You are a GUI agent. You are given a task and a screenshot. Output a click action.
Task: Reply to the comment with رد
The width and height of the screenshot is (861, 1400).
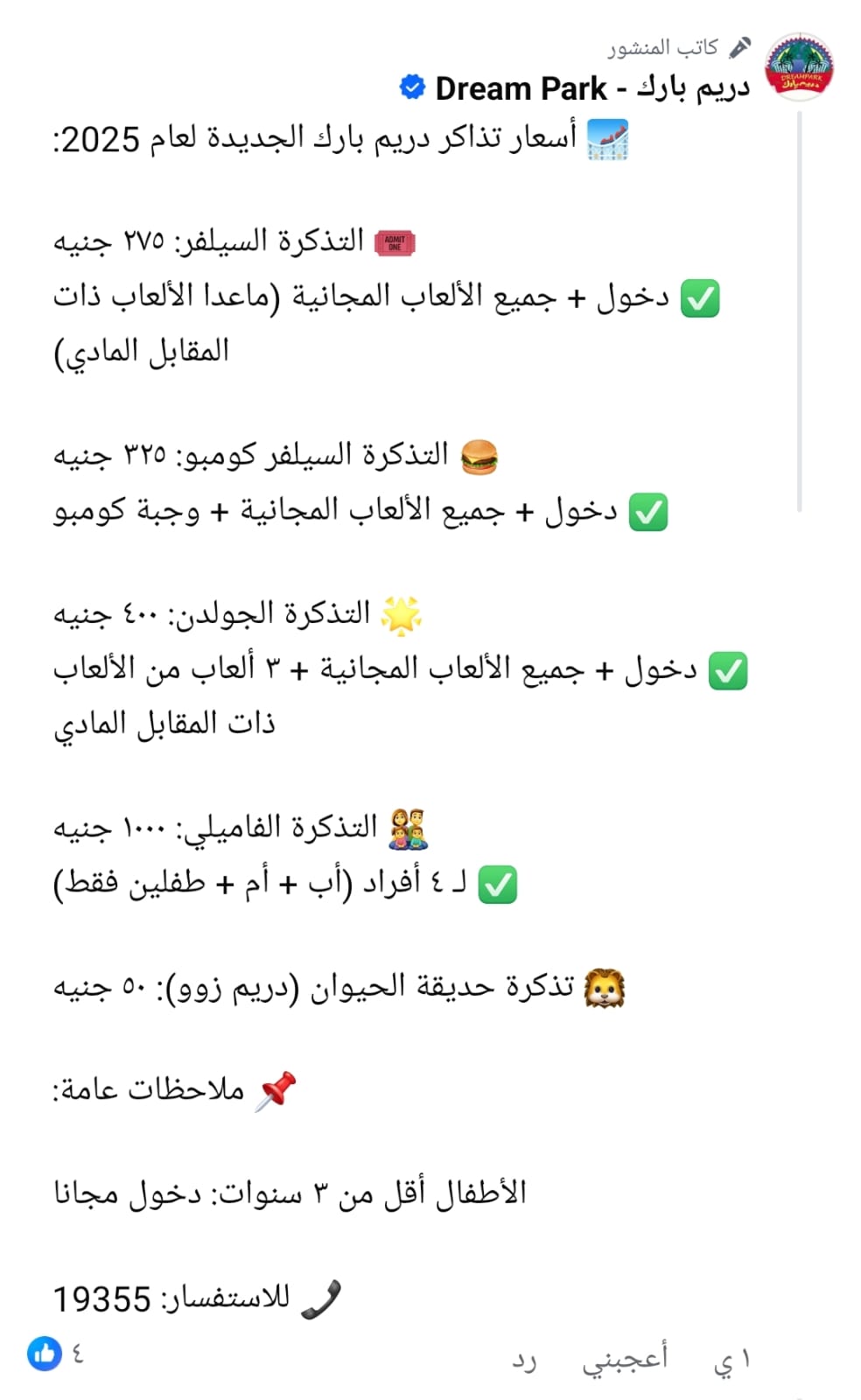[x=523, y=1360]
